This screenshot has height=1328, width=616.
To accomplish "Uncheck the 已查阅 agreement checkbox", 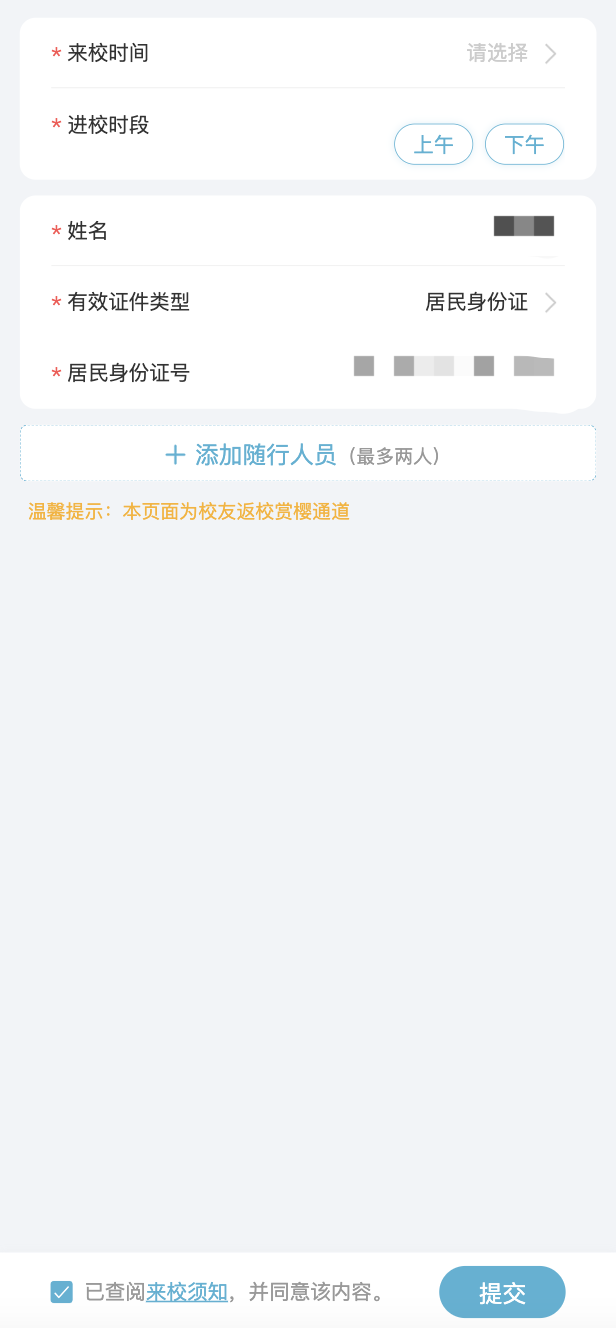I will click(x=62, y=1292).
